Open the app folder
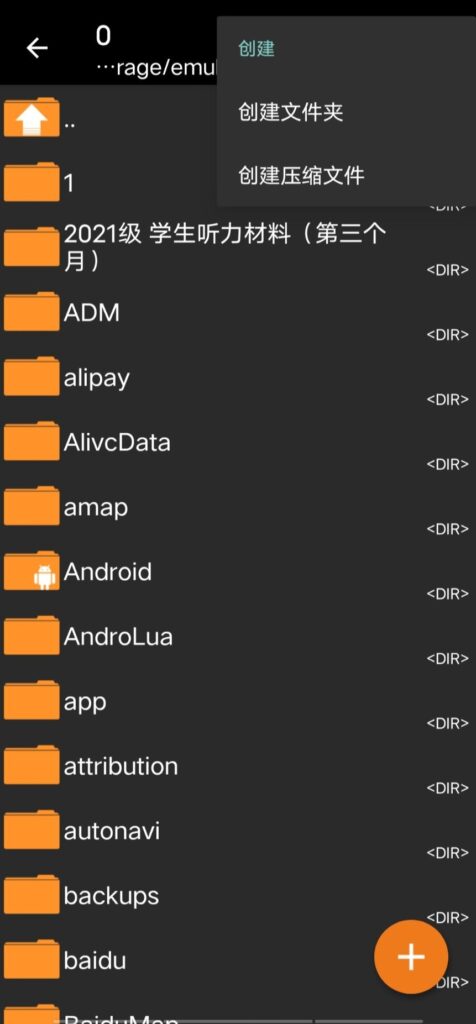Screen dimensions: 476x1024 pos(238,701)
